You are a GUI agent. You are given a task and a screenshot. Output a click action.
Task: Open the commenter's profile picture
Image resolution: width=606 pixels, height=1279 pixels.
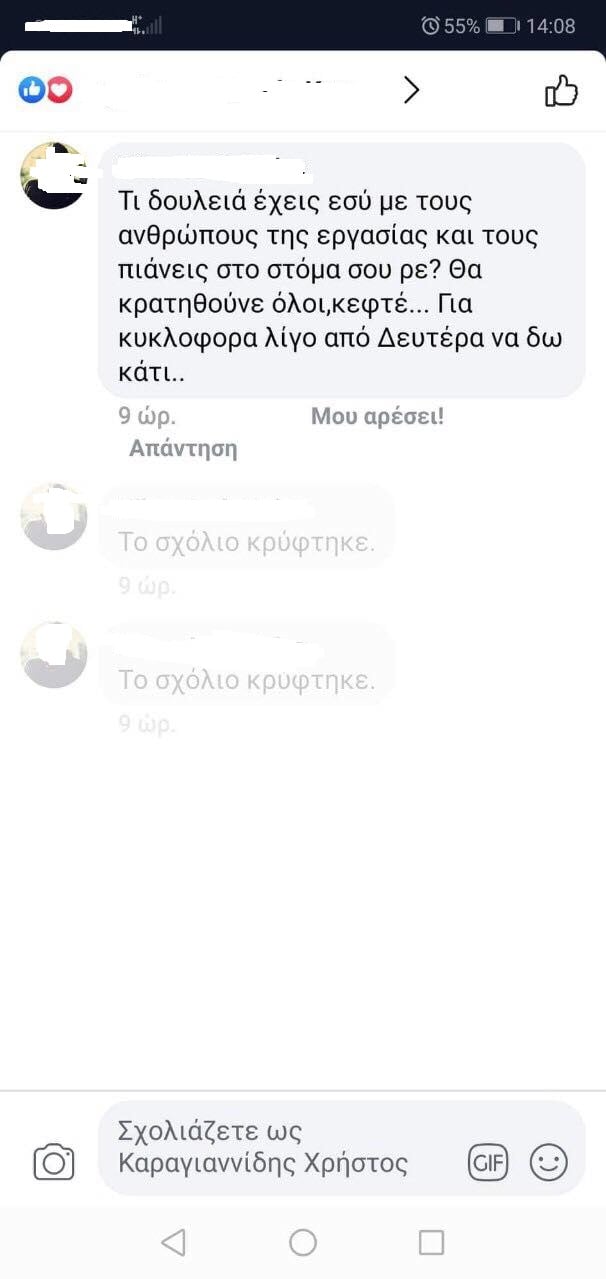point(53,175)
